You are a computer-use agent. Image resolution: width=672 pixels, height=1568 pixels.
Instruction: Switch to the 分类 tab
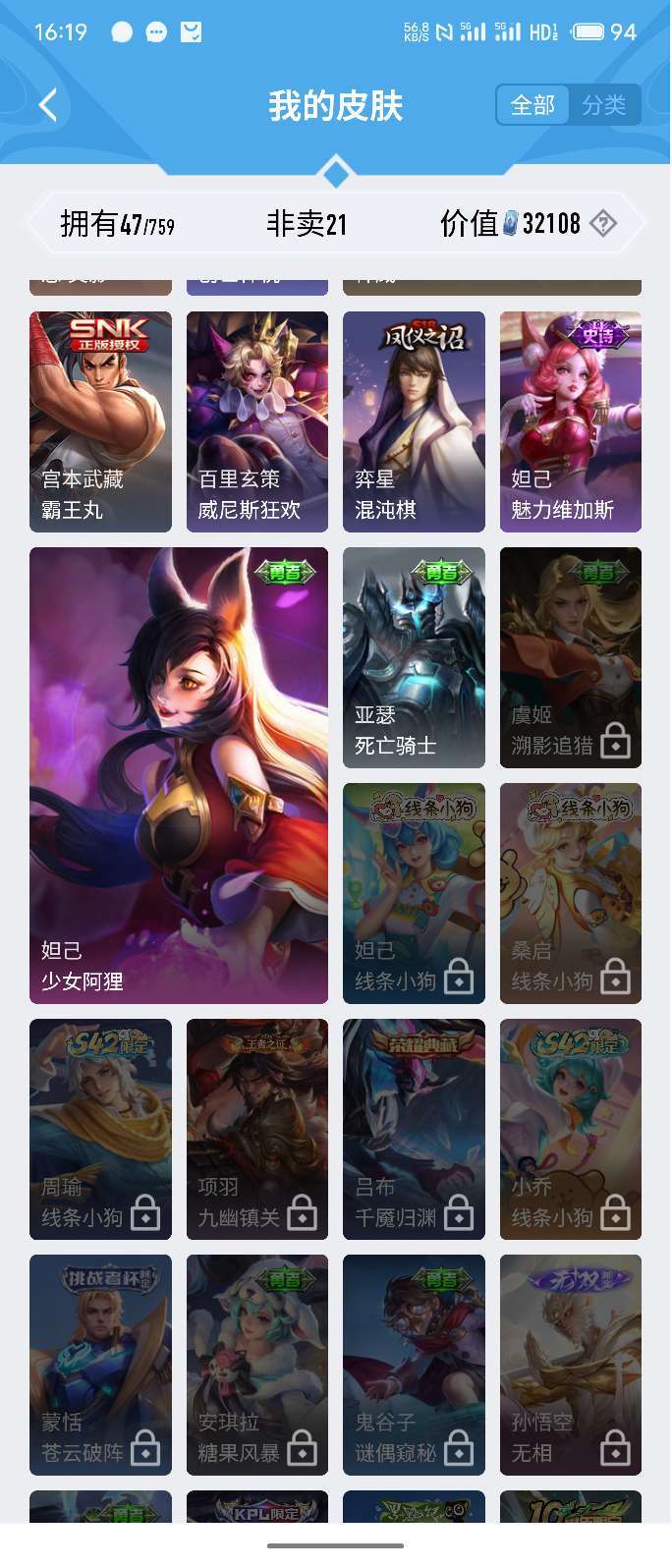[x=603, y=105]
